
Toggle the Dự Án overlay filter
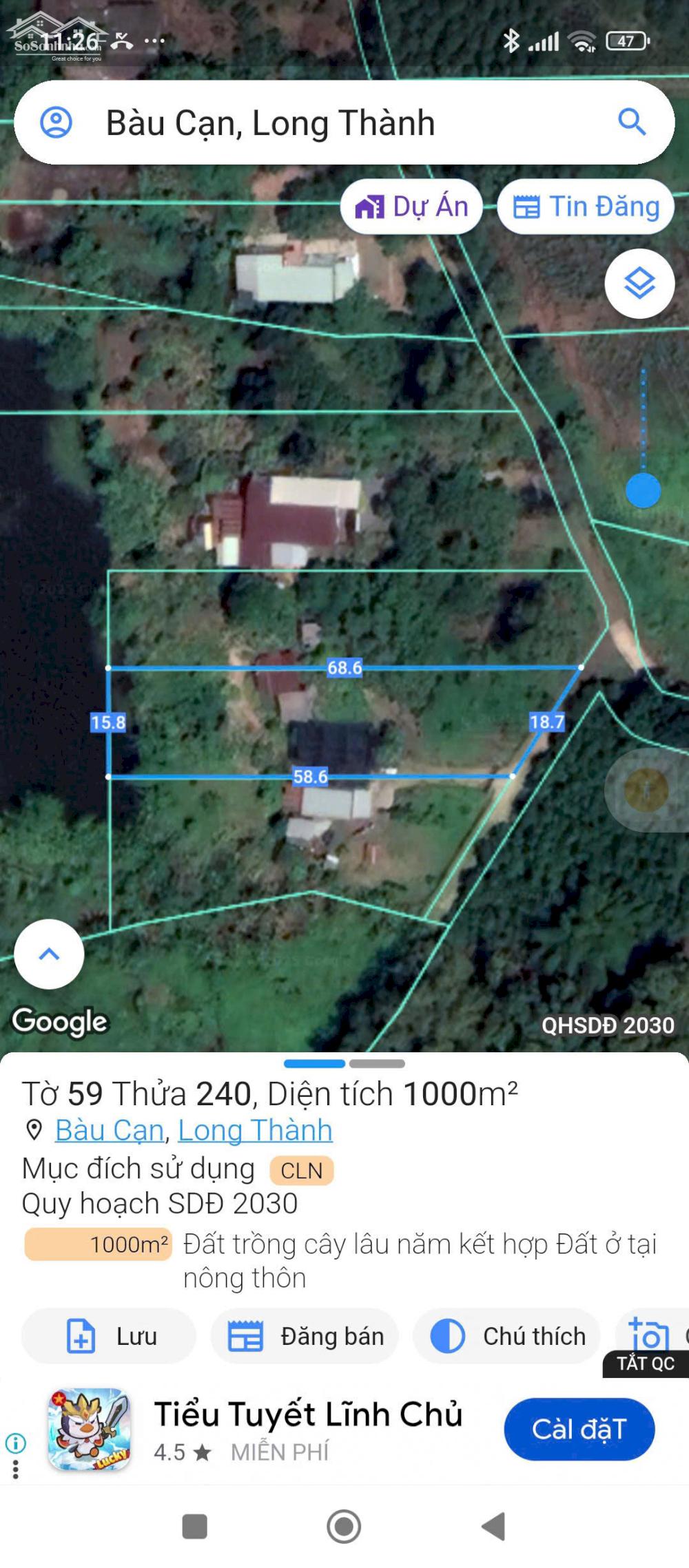411,205
